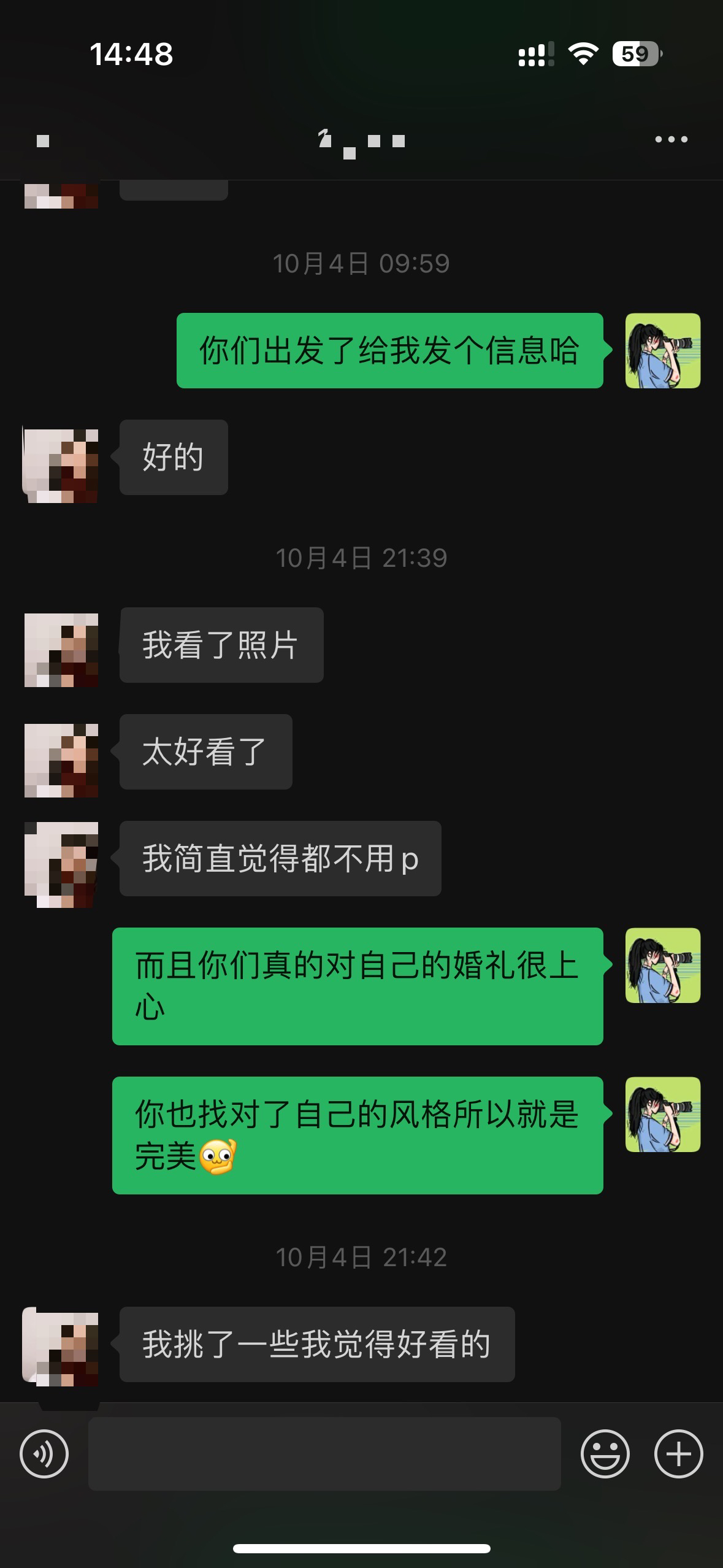Go back to the chat list
This screenshot has height=1568, width=723.
(43, 141)
